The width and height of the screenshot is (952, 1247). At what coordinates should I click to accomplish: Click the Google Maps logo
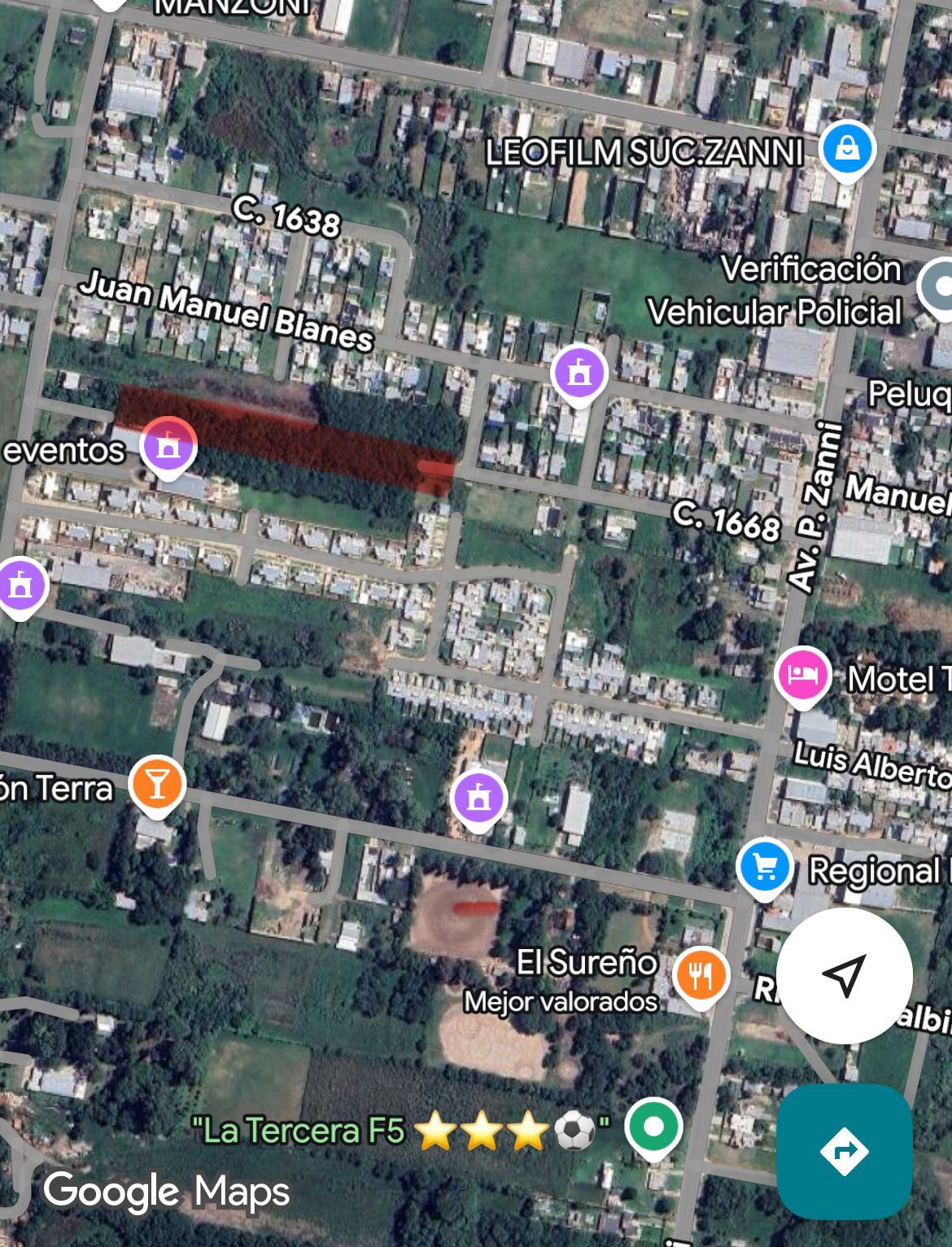[x=165, y=1193]
